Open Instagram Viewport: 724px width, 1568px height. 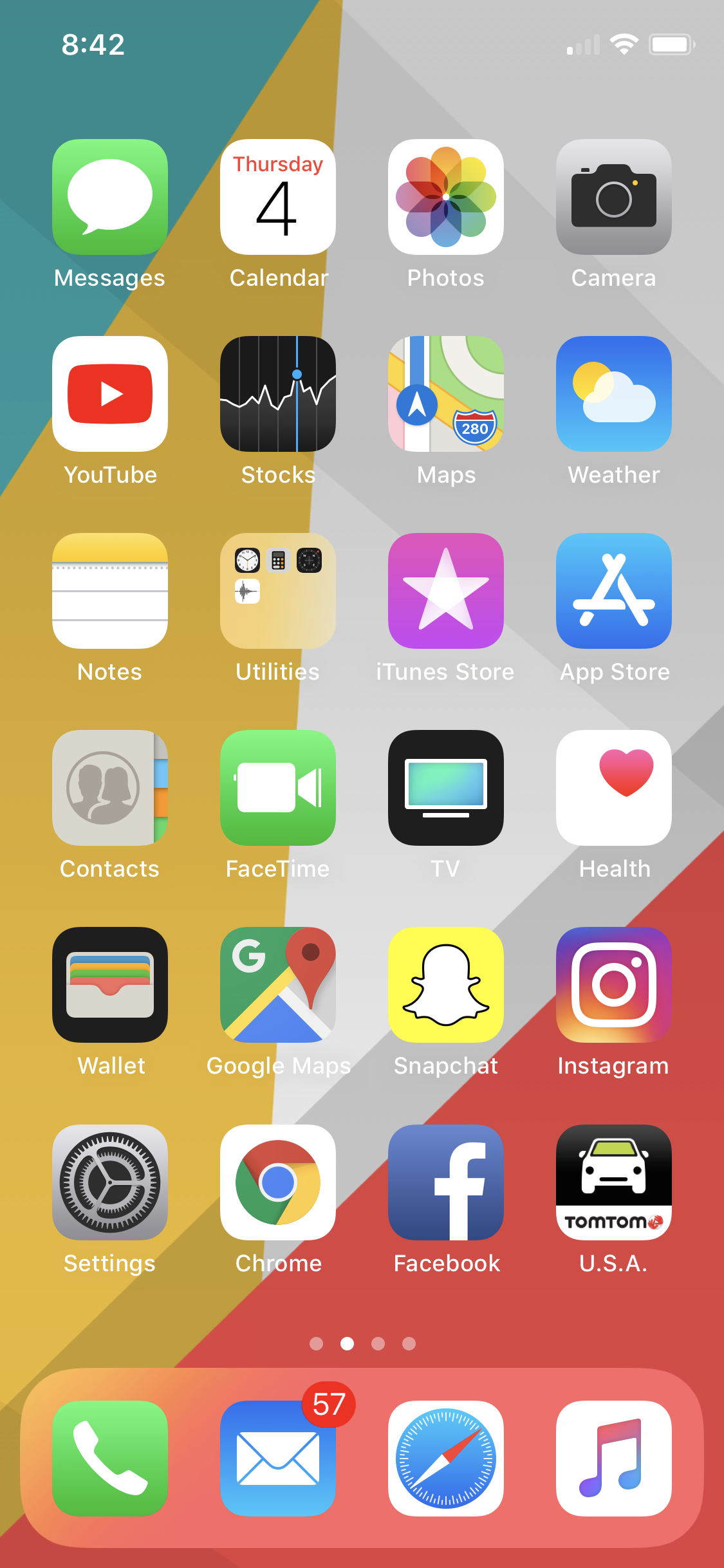(614, 985)
